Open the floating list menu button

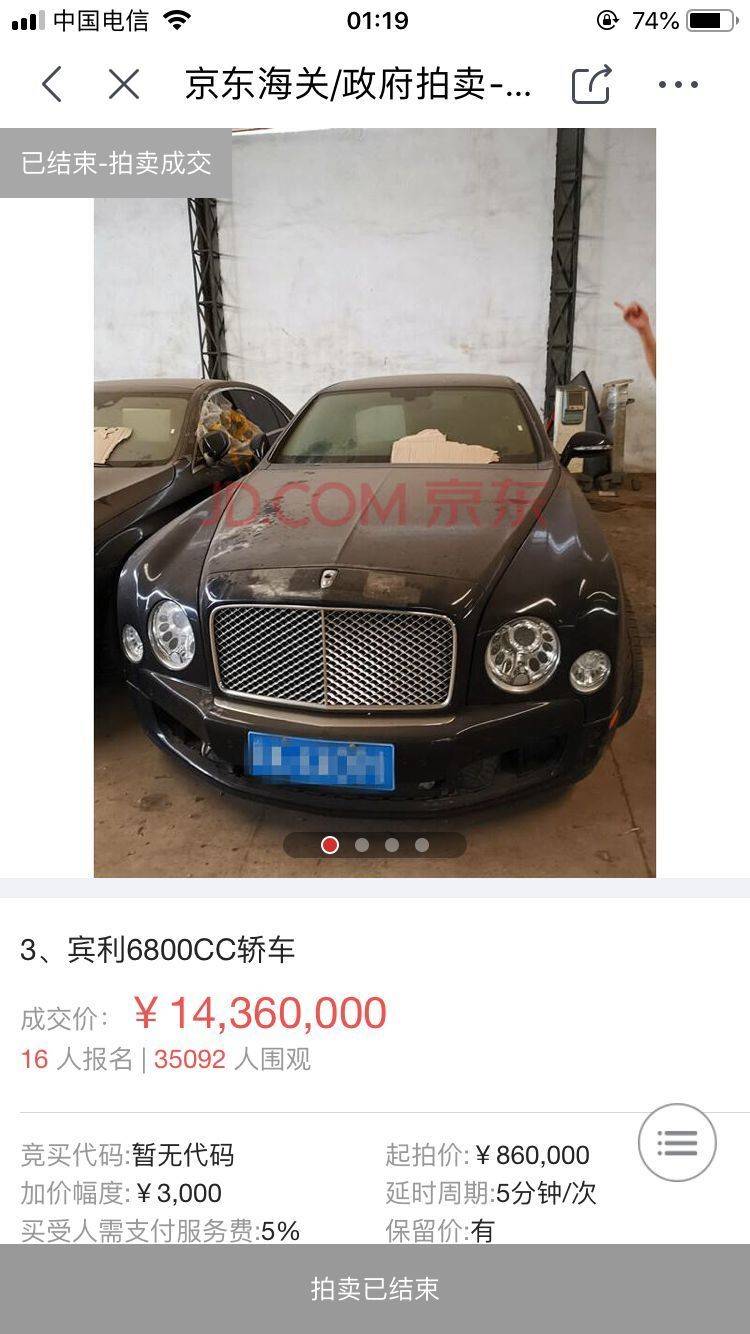coord(677,1142)
